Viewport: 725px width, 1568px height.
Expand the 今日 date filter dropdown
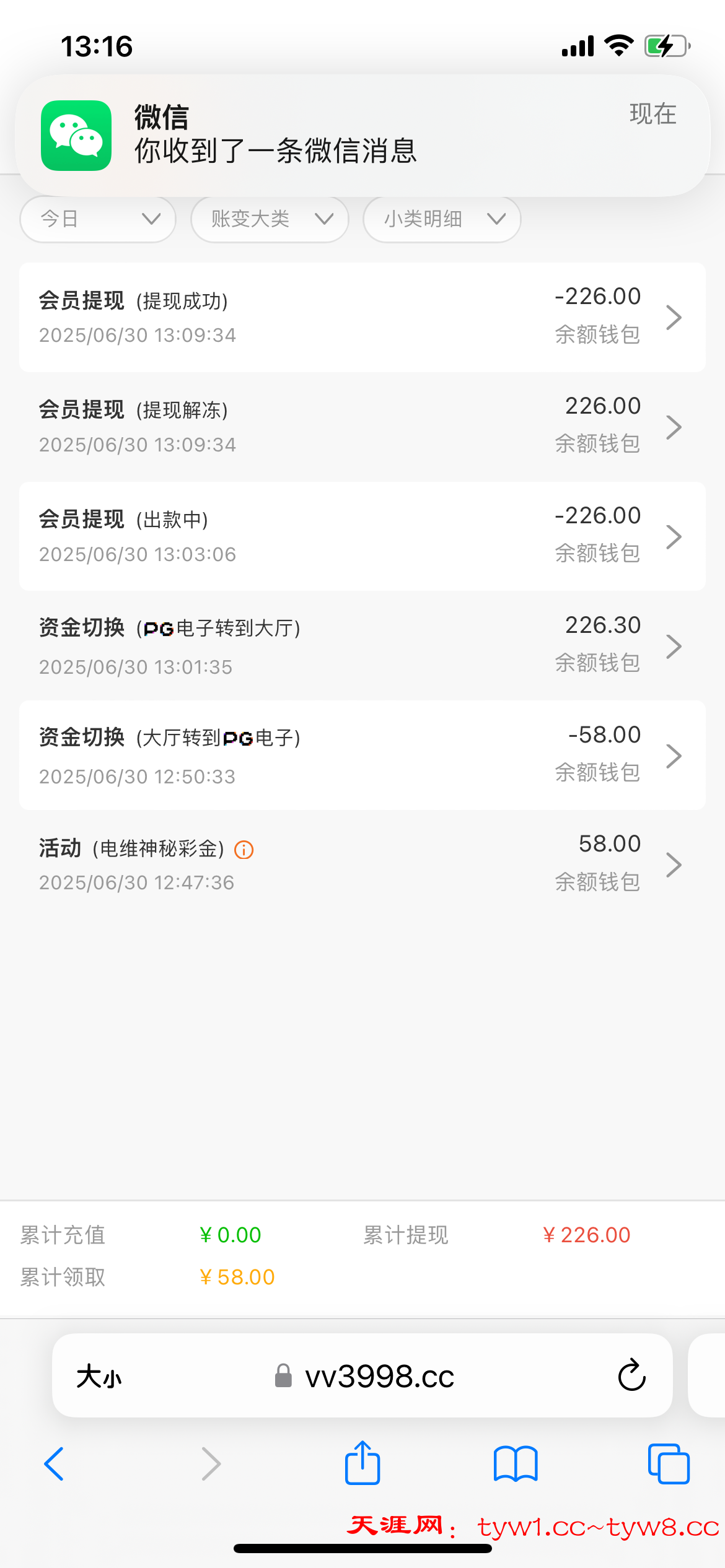point(98,219)
